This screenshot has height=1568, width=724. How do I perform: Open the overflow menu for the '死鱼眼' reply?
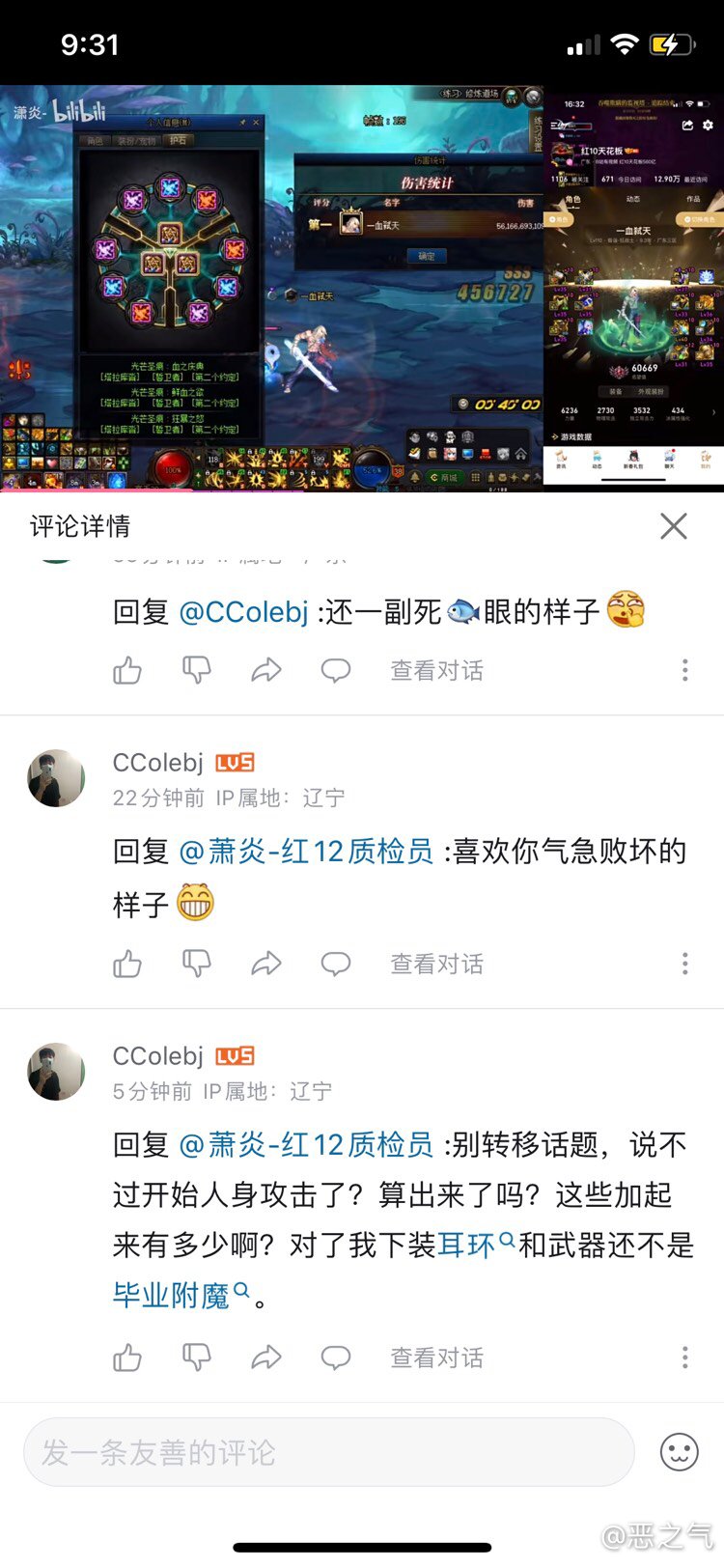pos(684,670)
